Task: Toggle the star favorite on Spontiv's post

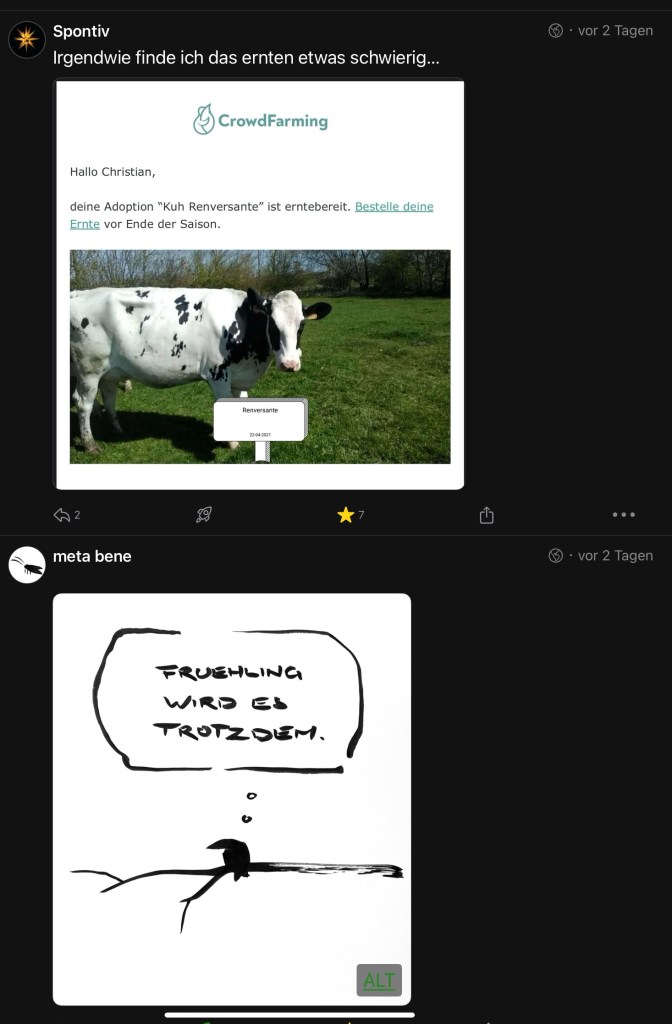Action: [x=346, y=515]
